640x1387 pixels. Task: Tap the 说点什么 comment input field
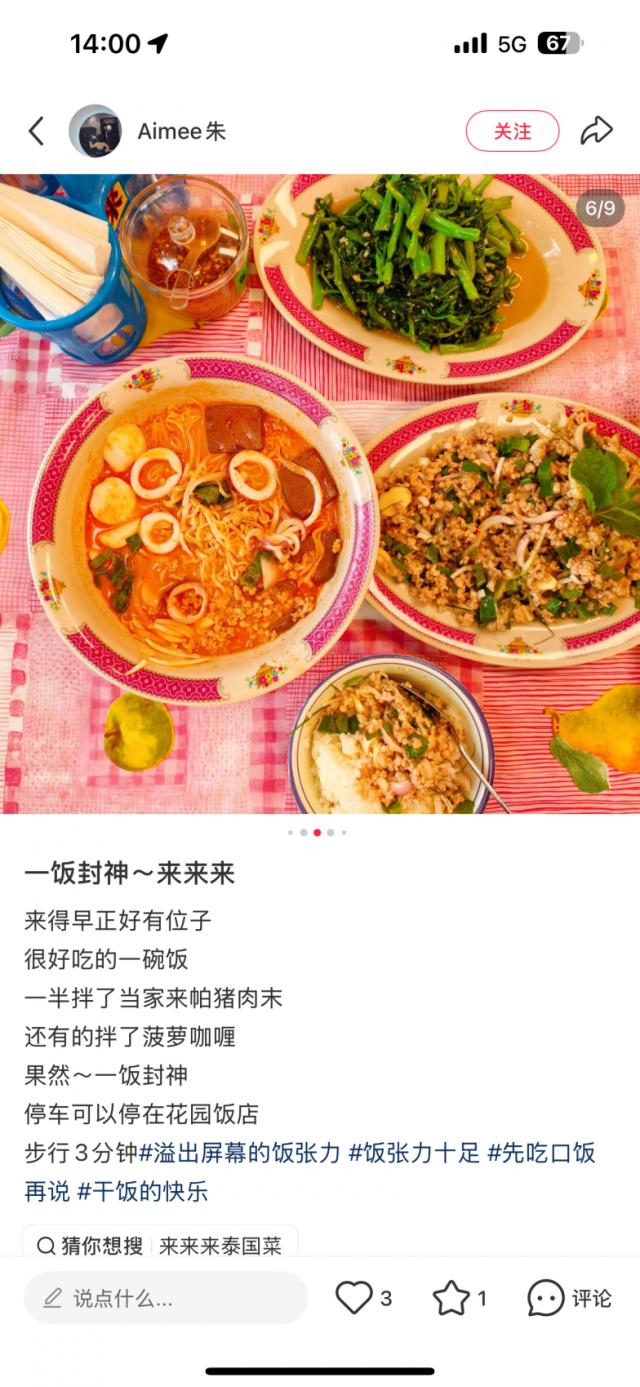pyautogui.click(x=166, y=1298)
